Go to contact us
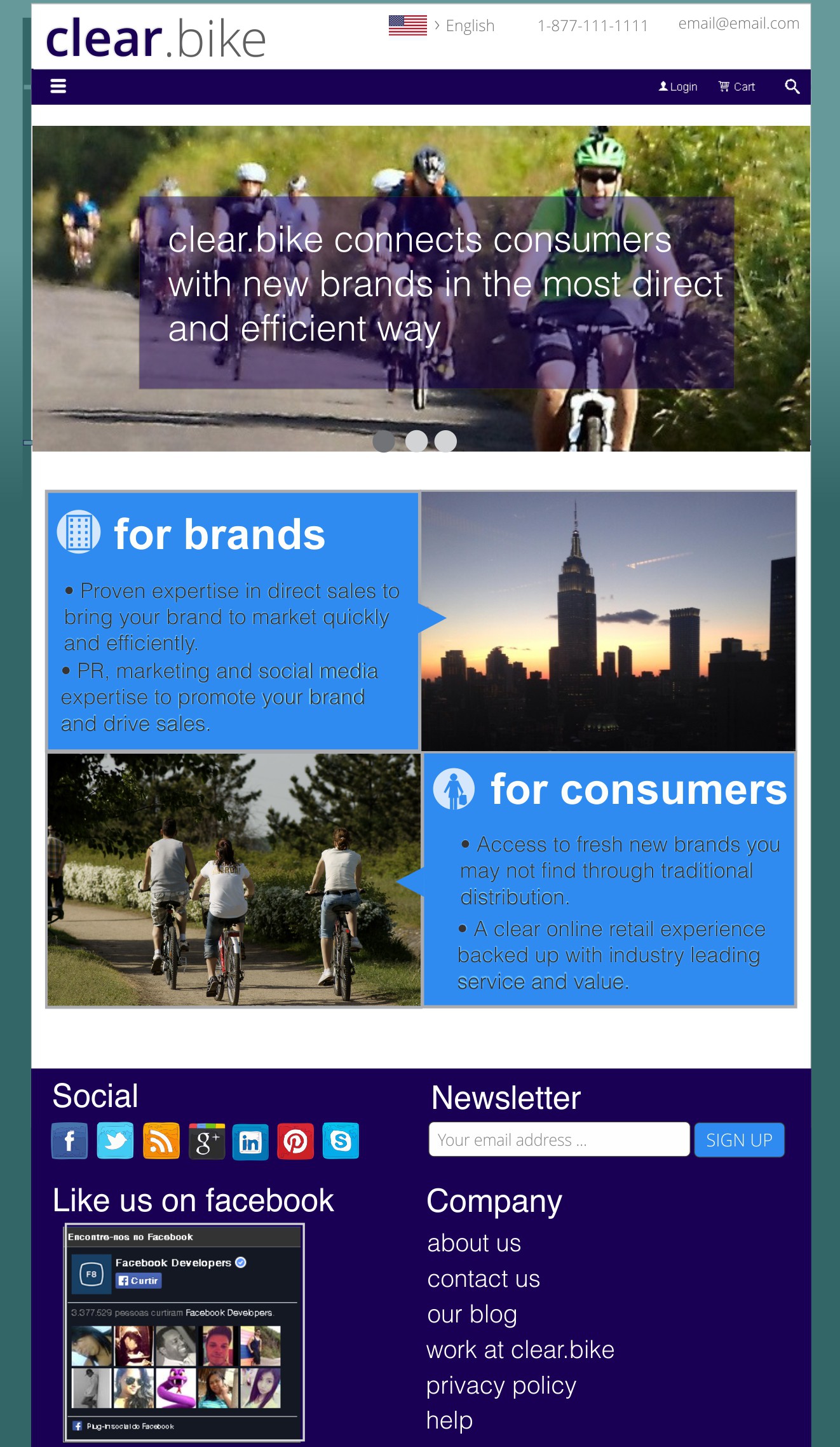840x1447 pixels. (x=484, y=1279)
